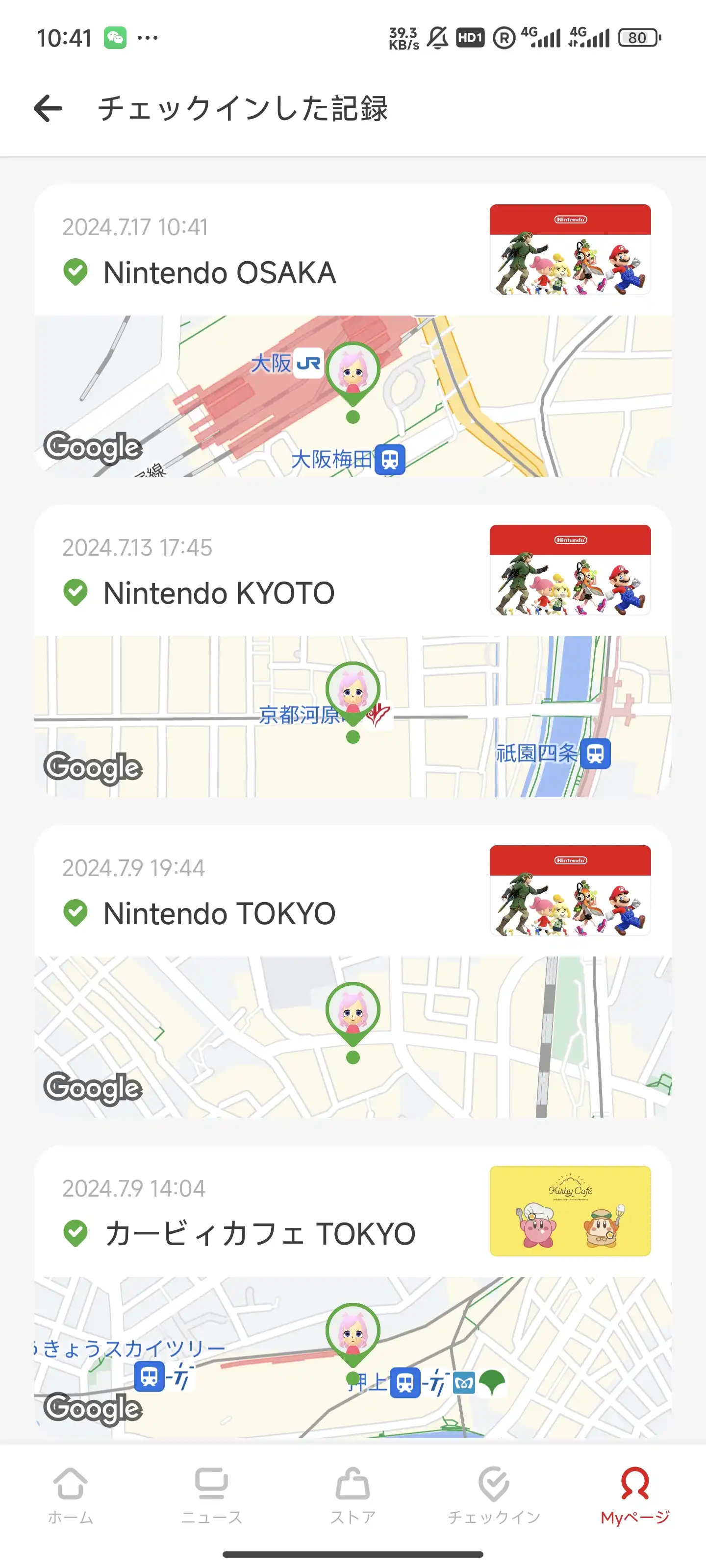Select the yellow Kirby Café banner thumbnail
706x1568 pixels.
tap(570, 1210)
